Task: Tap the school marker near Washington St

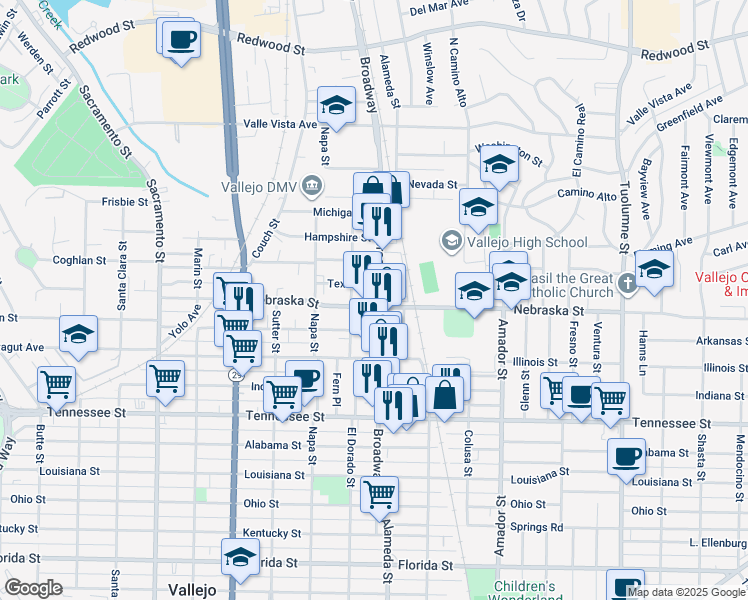Action: 499,166
